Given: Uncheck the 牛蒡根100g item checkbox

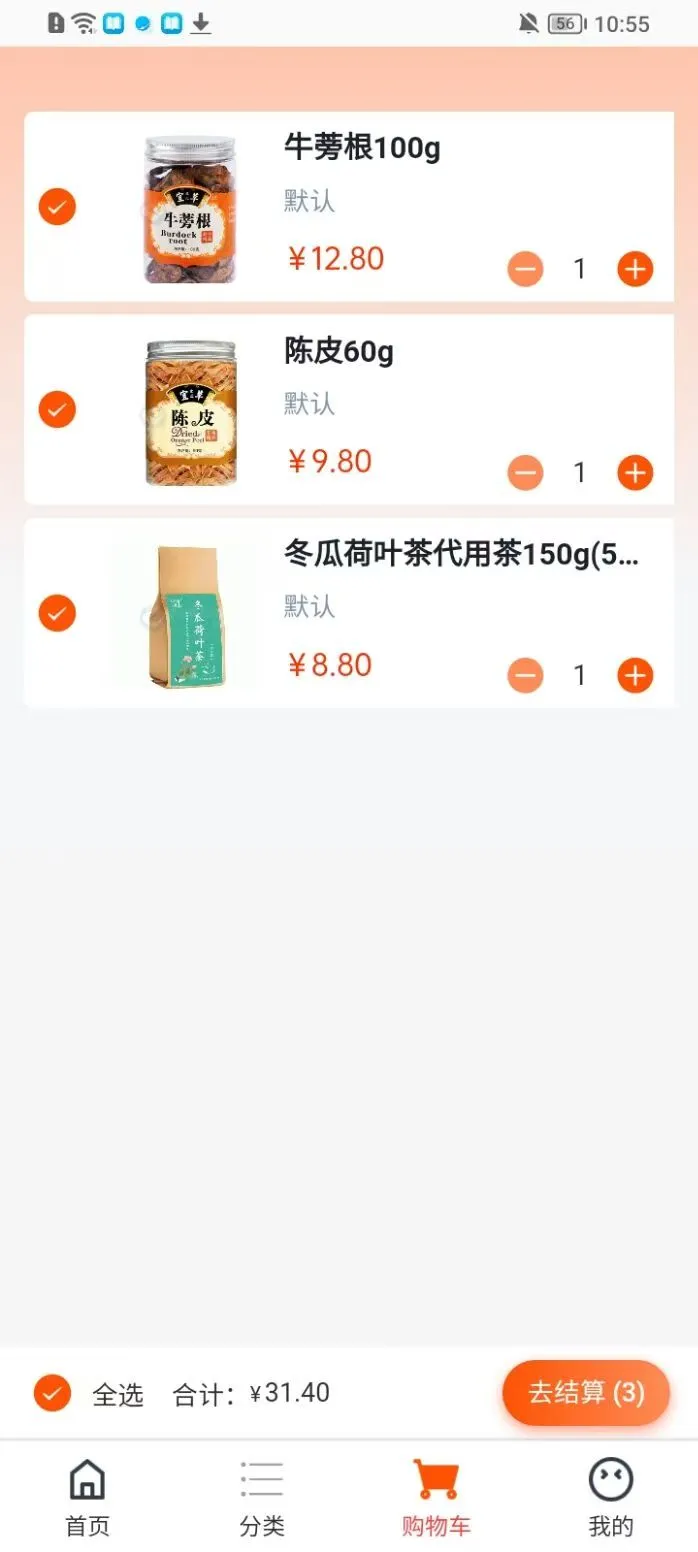Looking at the screenshot, I should (x=57, y=207).
